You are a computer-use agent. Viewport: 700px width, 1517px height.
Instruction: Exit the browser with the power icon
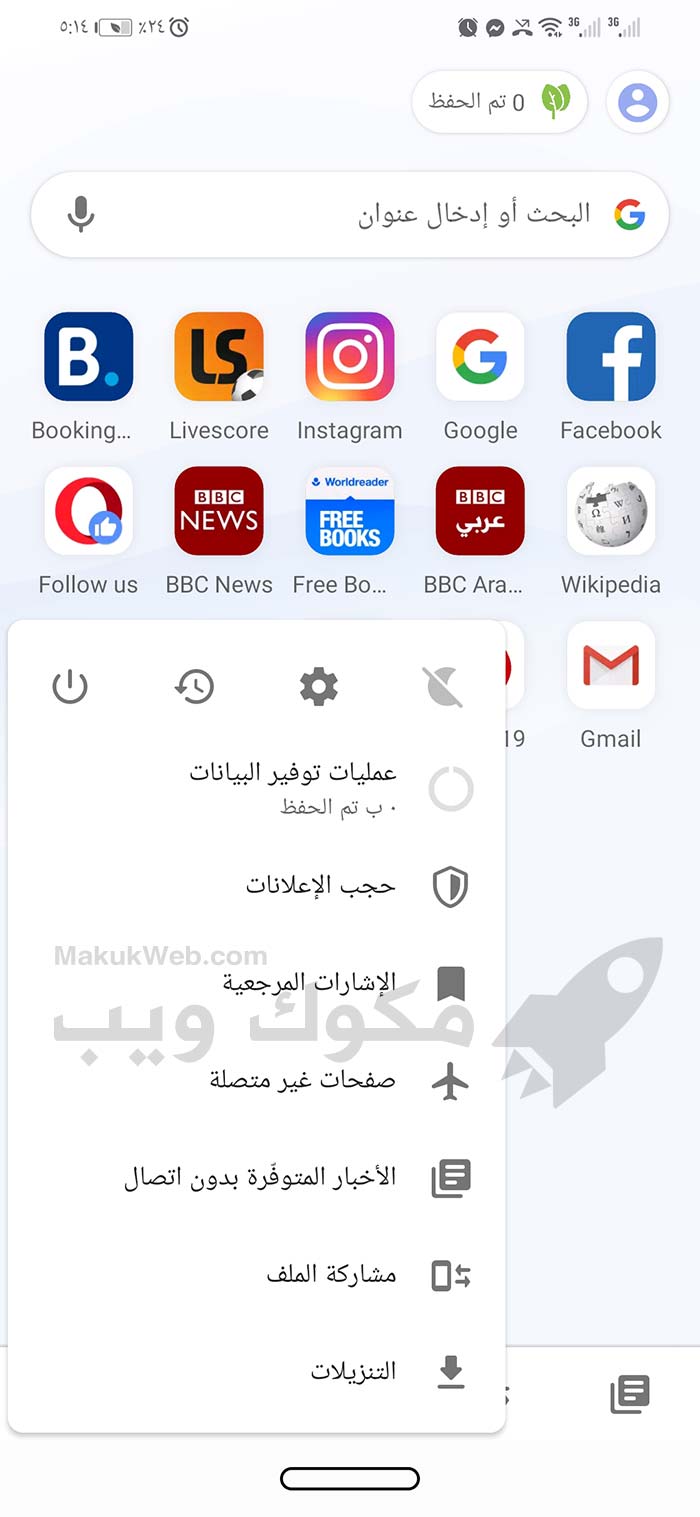tap(70, 687)
